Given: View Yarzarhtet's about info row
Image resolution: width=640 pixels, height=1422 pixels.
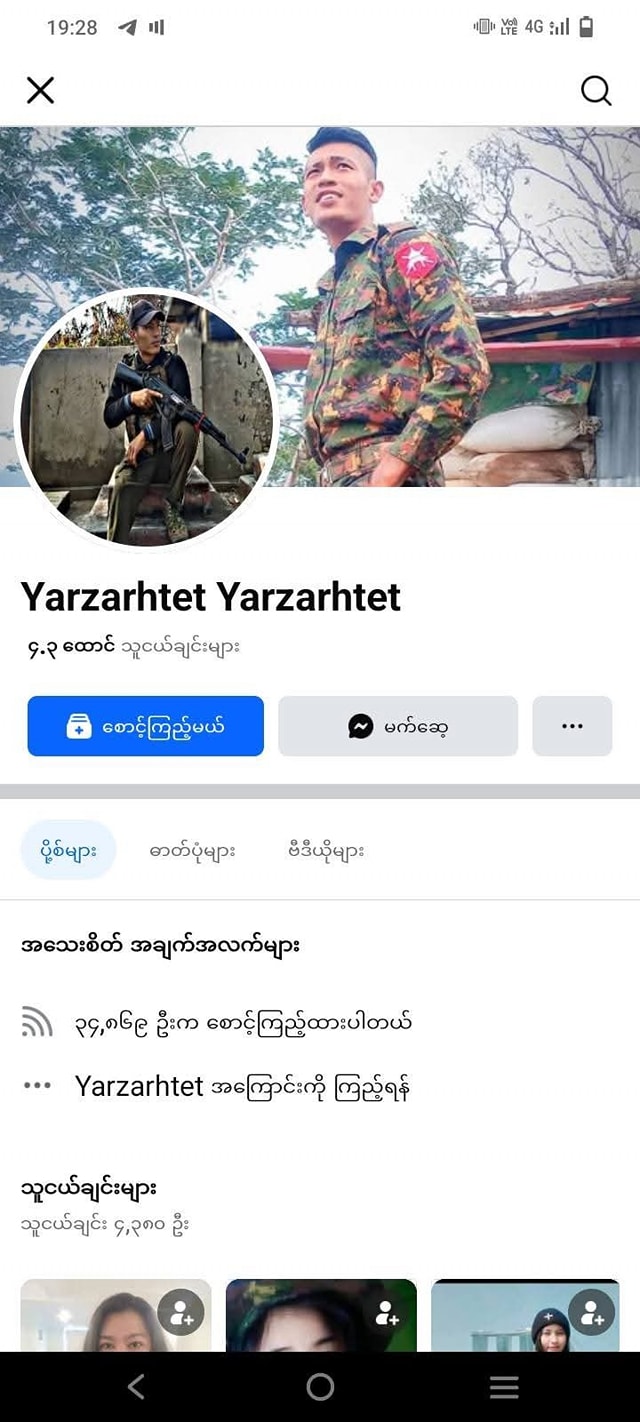Looking at the screenshot, I should tap(240, 1087).
